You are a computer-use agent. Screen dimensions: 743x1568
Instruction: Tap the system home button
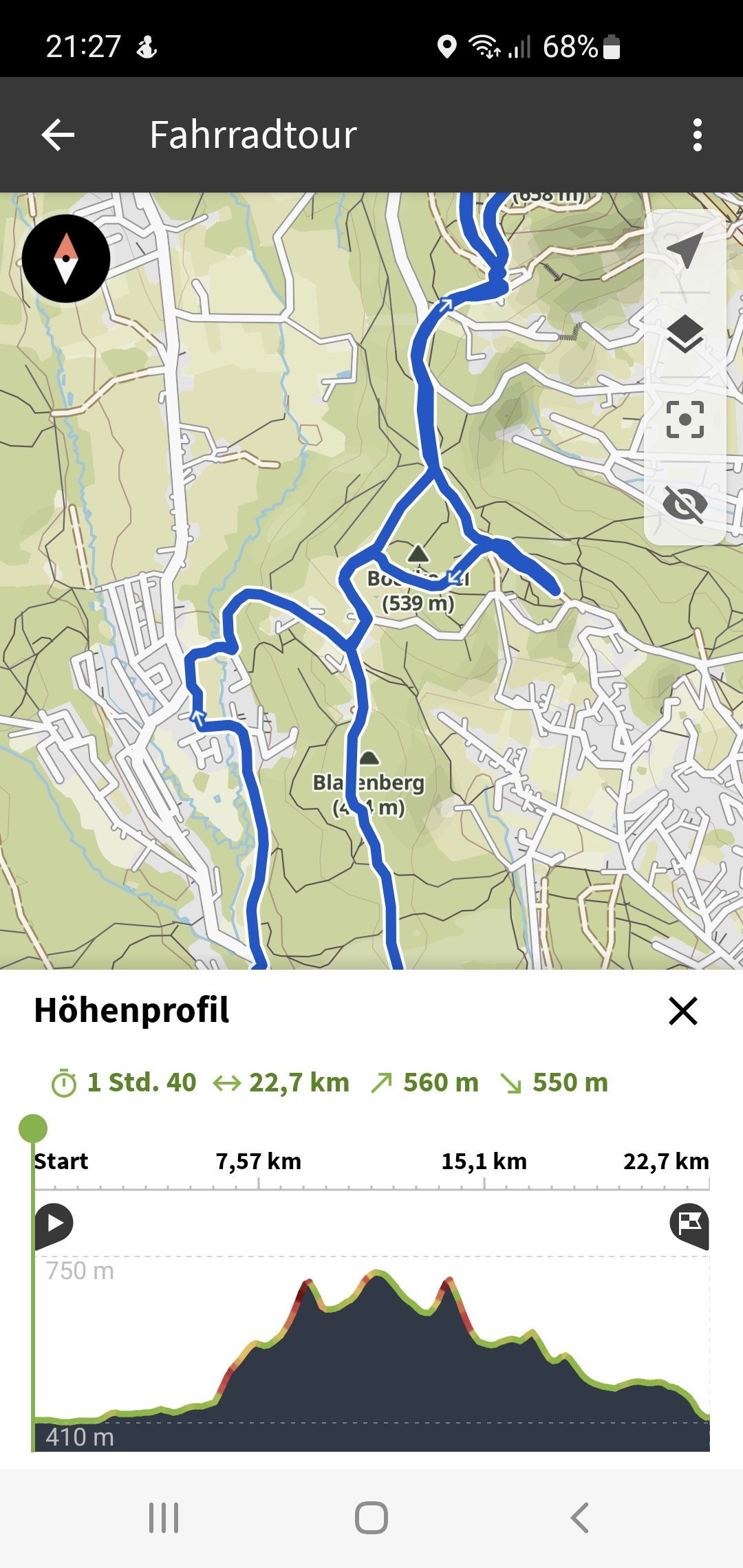tap(371, 1518)
